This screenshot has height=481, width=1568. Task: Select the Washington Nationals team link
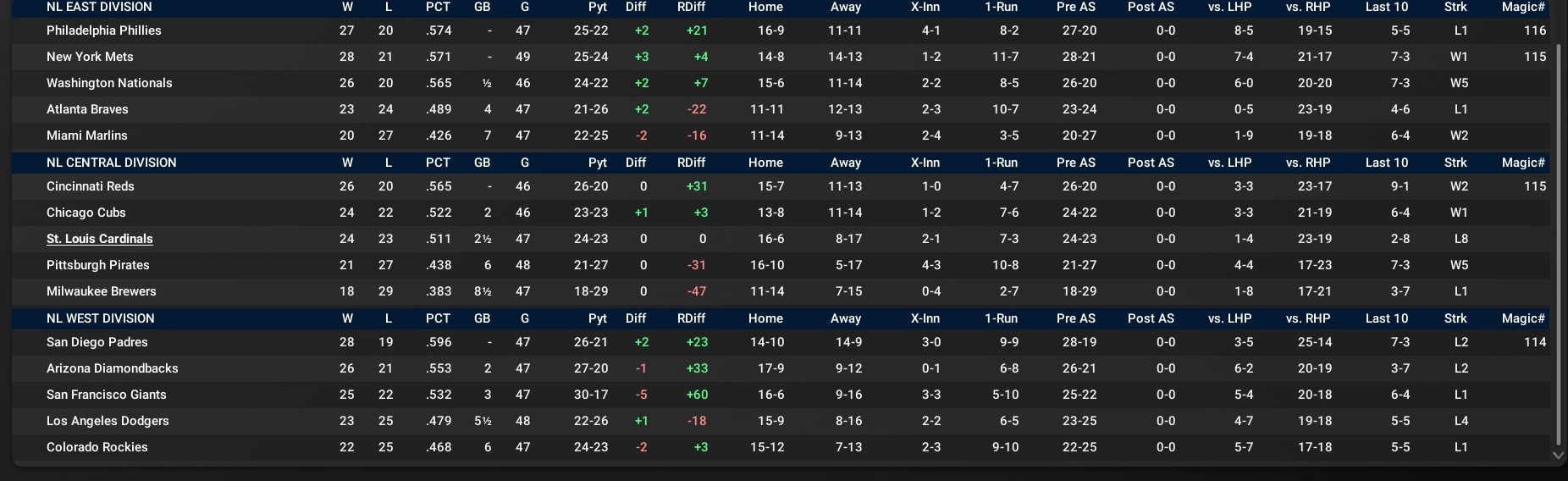tap(109, 83)
